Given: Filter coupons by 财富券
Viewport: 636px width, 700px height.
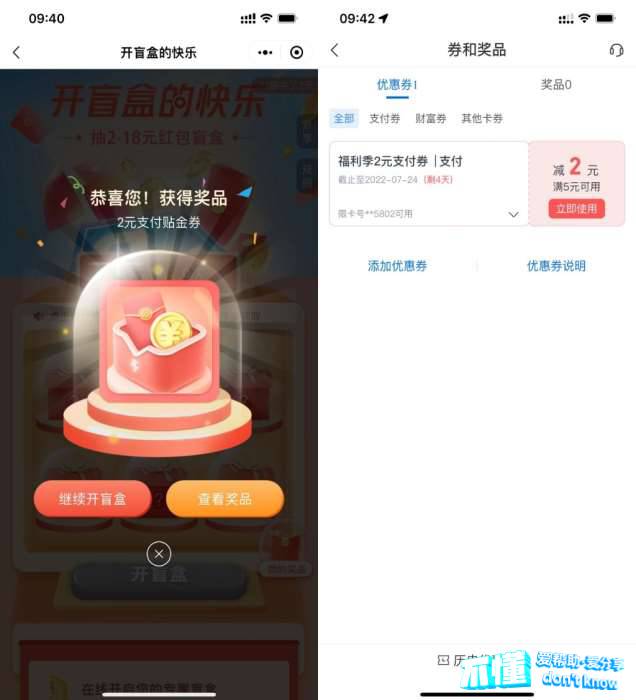Looking at the screenshot, I should (432, 118).
